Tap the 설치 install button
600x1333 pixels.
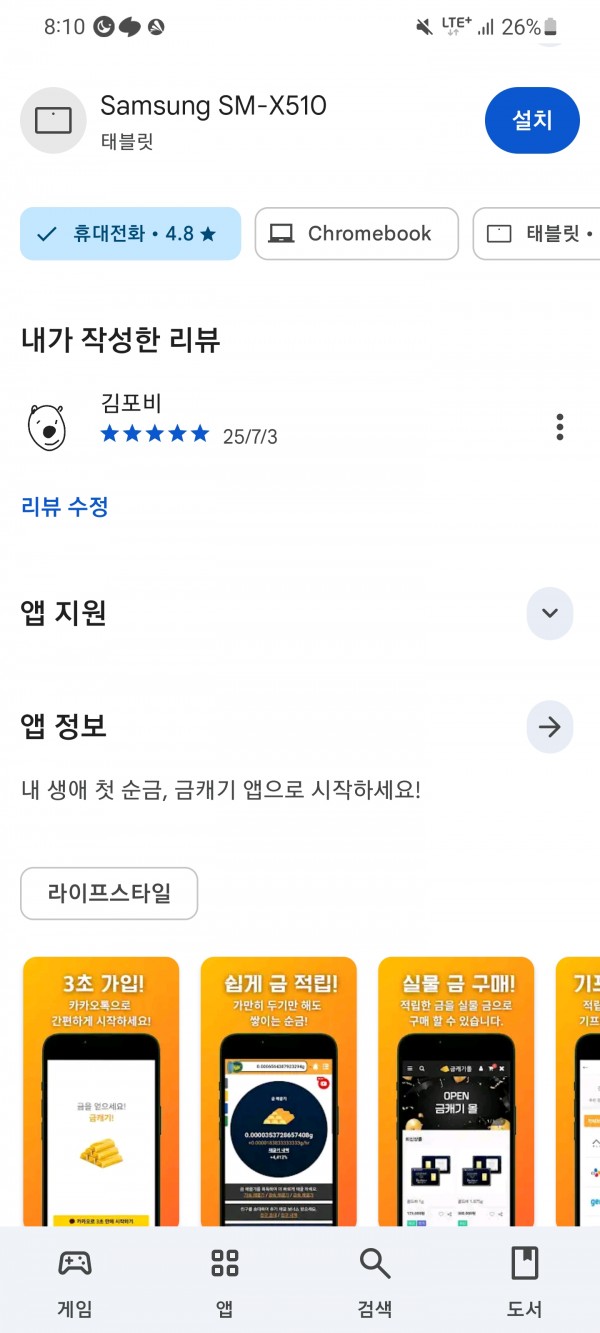point(532,120)
